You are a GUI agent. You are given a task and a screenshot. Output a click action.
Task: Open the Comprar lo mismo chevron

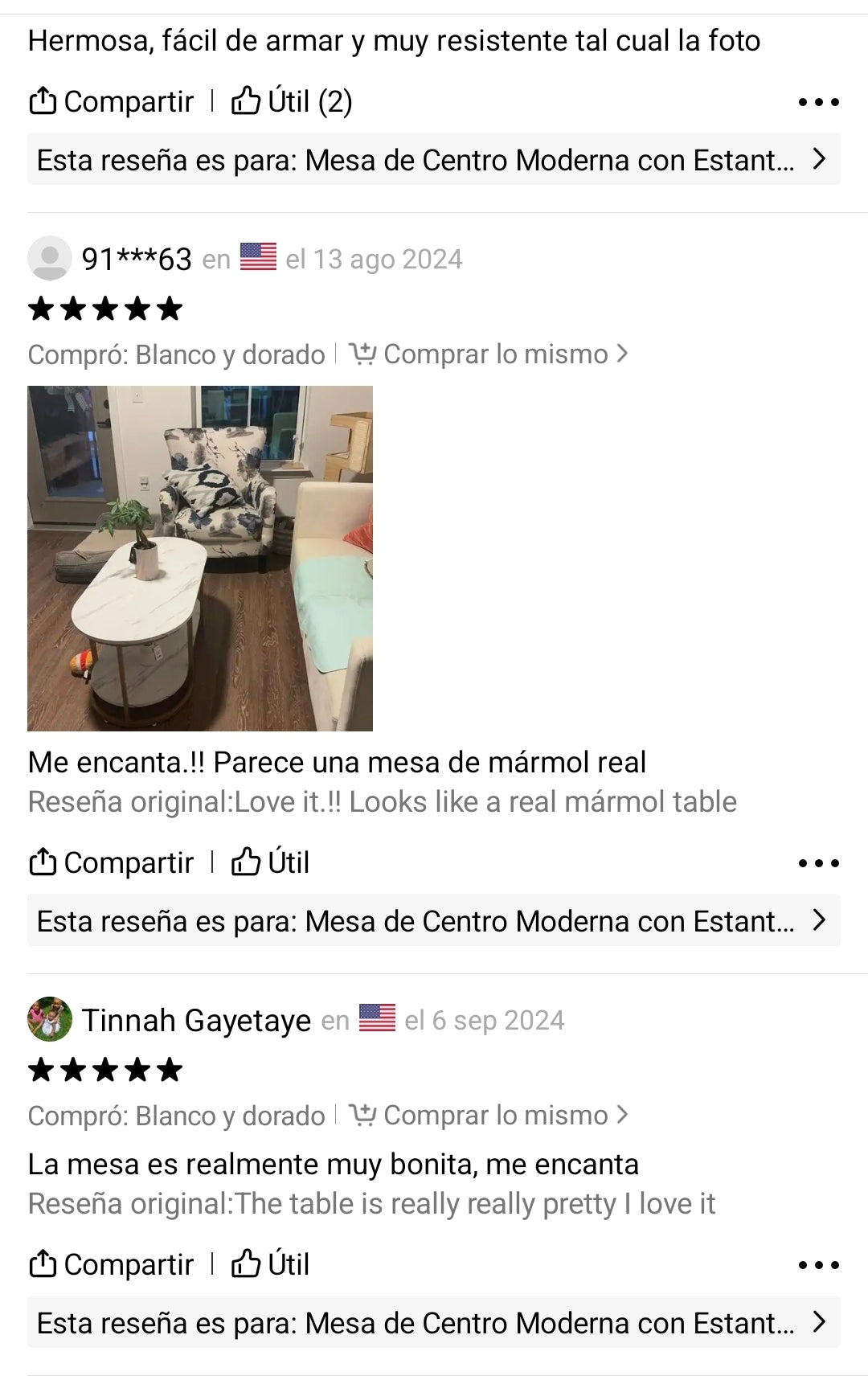click(621, 353)
